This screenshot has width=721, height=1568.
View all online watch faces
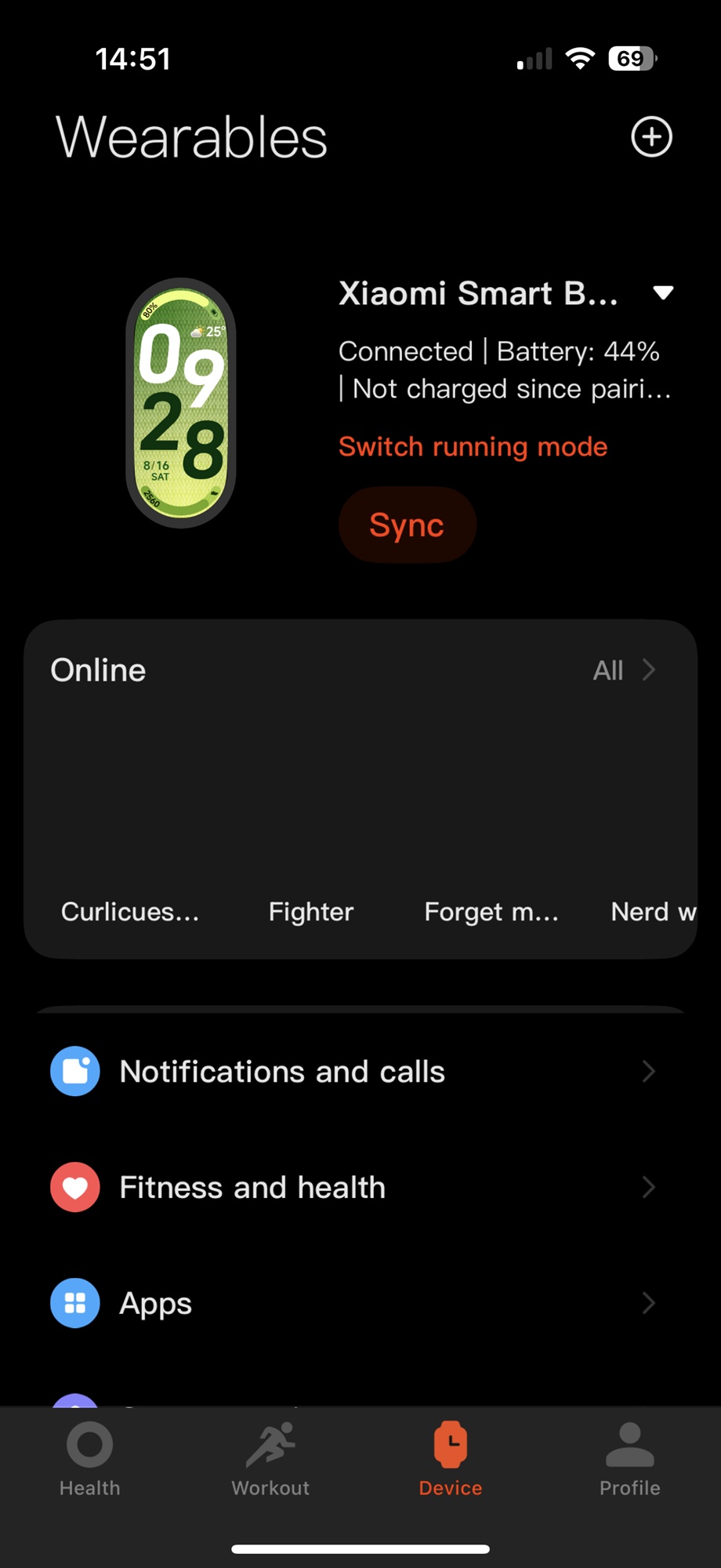624,670
